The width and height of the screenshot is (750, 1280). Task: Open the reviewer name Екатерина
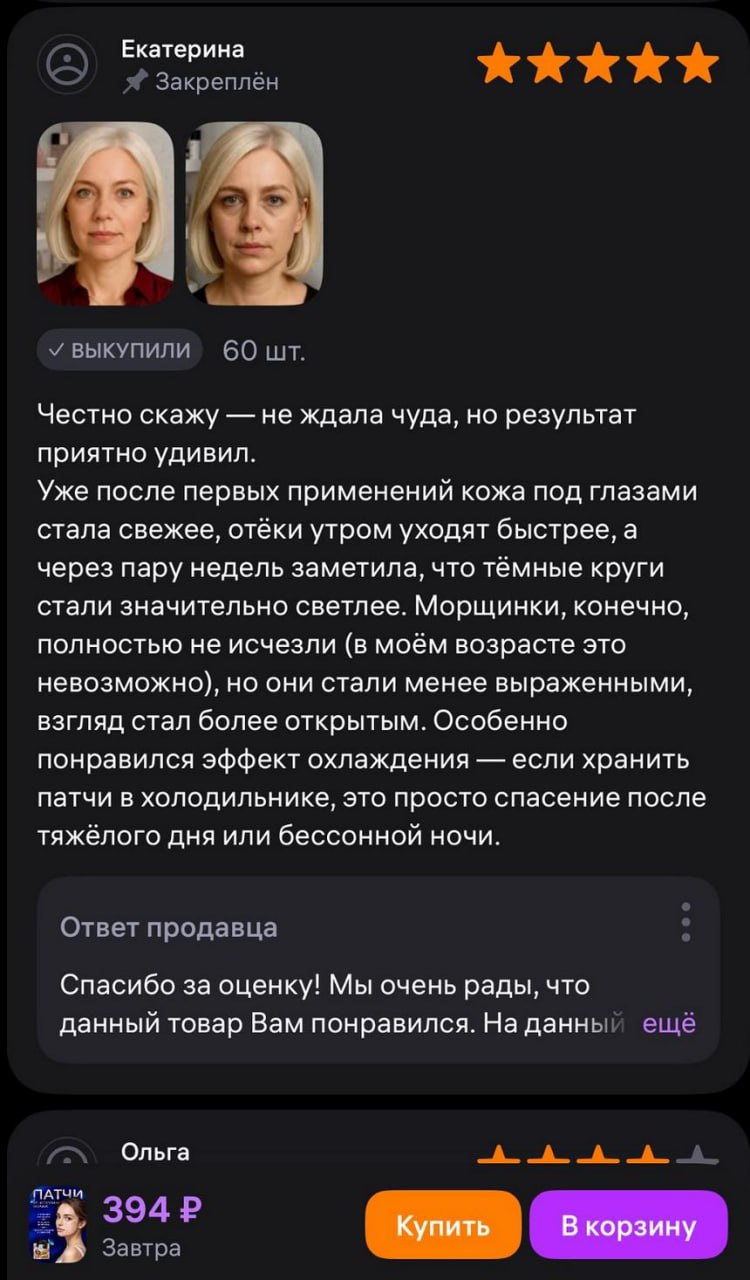[183, 48]
